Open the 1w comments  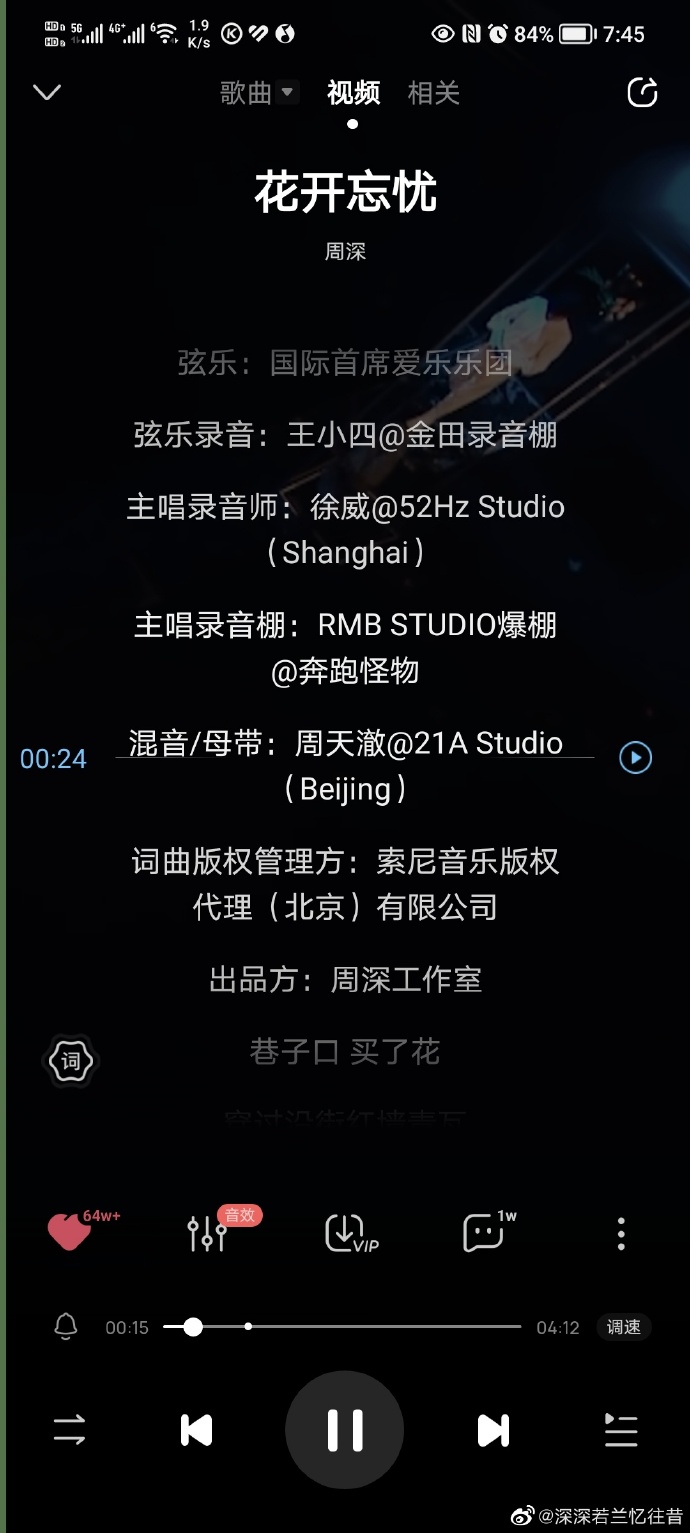[x=484, y=1233]
